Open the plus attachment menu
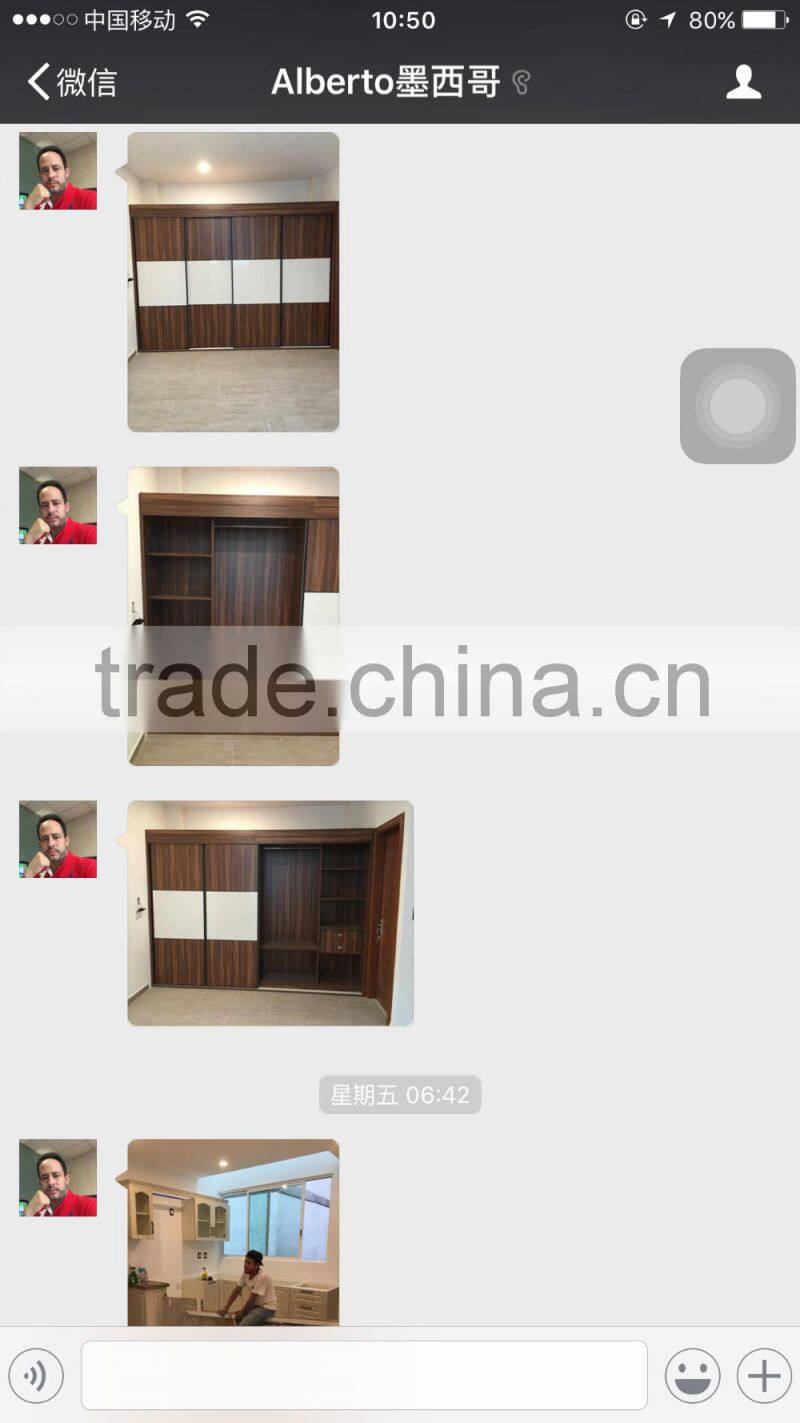The width and height of the screenshot is (800, 1423). point(764,1376)
